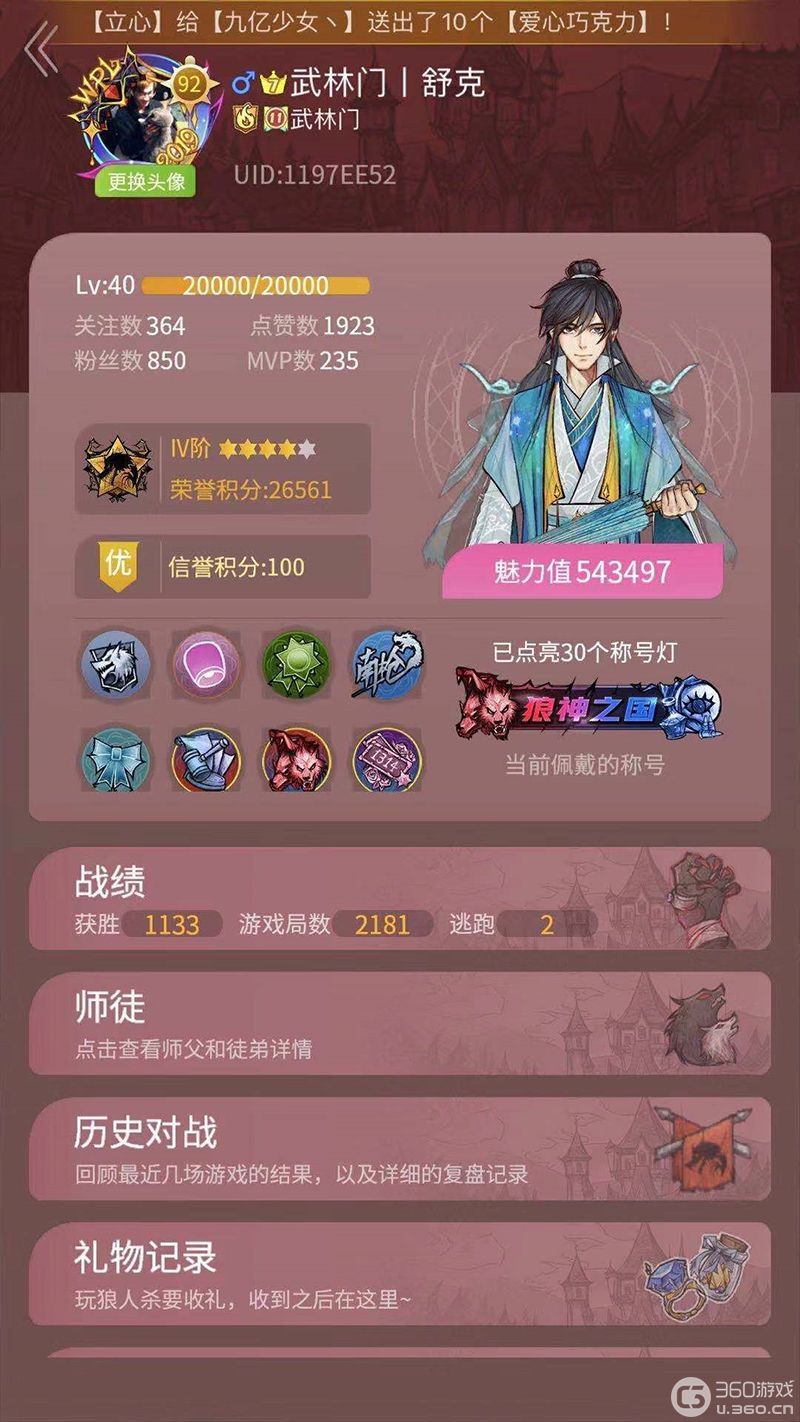Open 礼物记录 gift records
Image resolution: width=800 pixels, height=1422 pixels.
pyautogui.click(x=400, y=1273)
